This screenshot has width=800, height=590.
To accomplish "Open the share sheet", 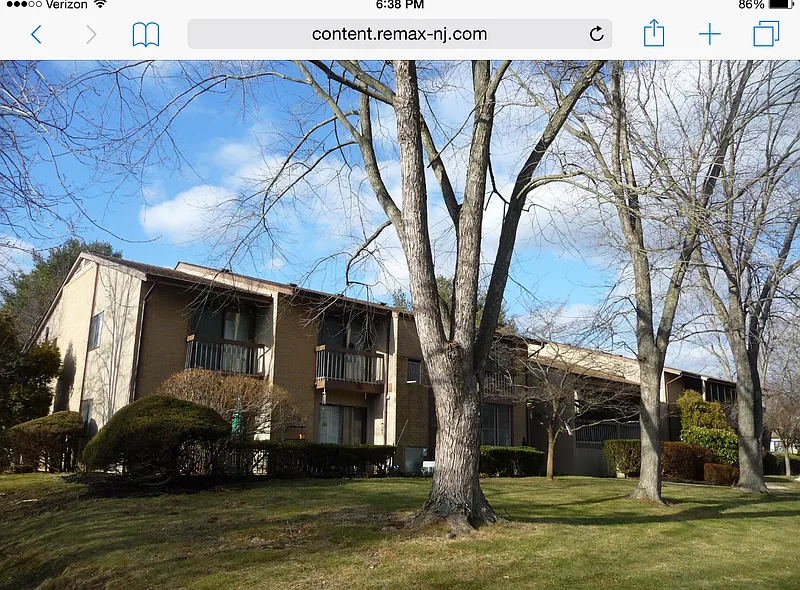I will click(x=653, y=33).
